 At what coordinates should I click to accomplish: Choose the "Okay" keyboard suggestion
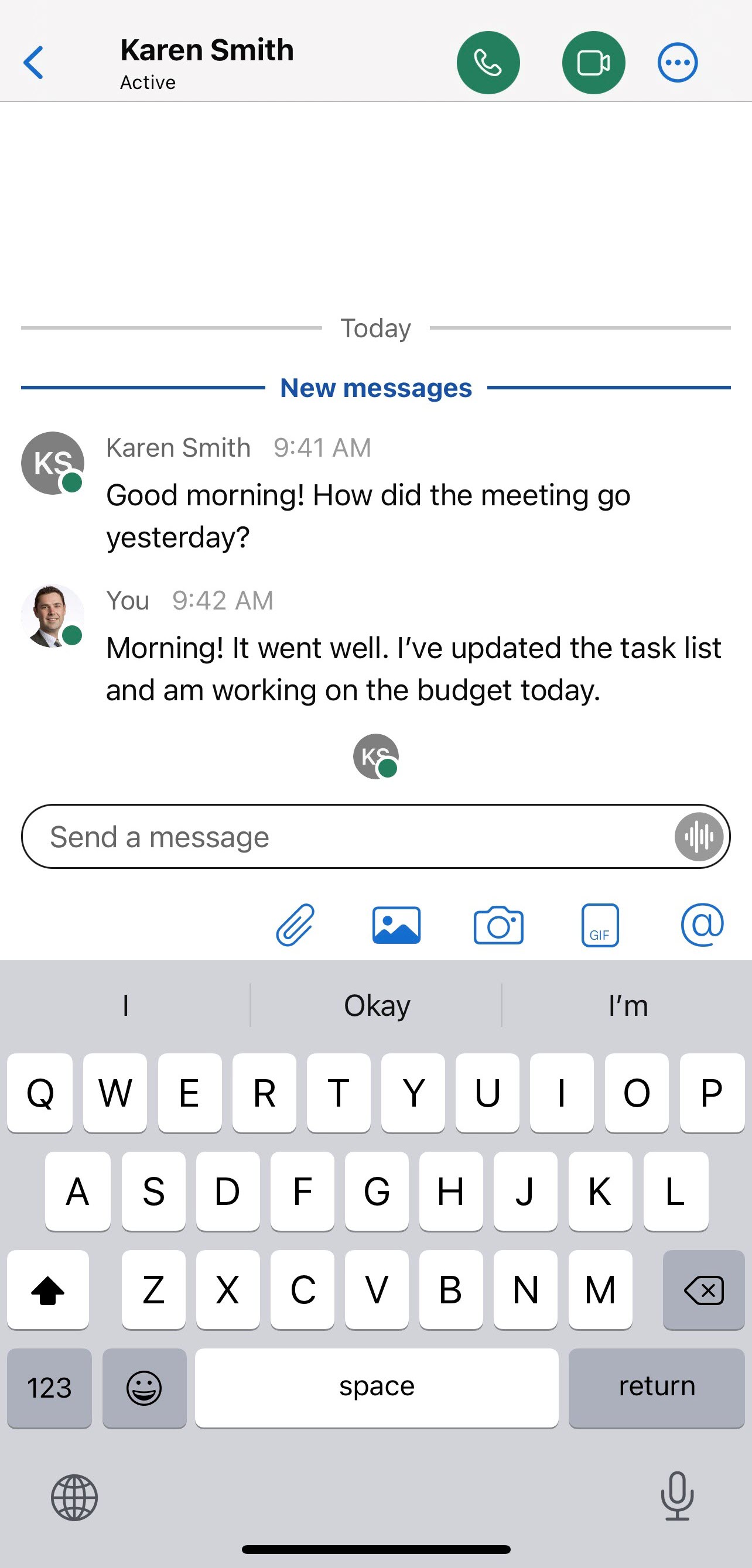pos(377,1005)
